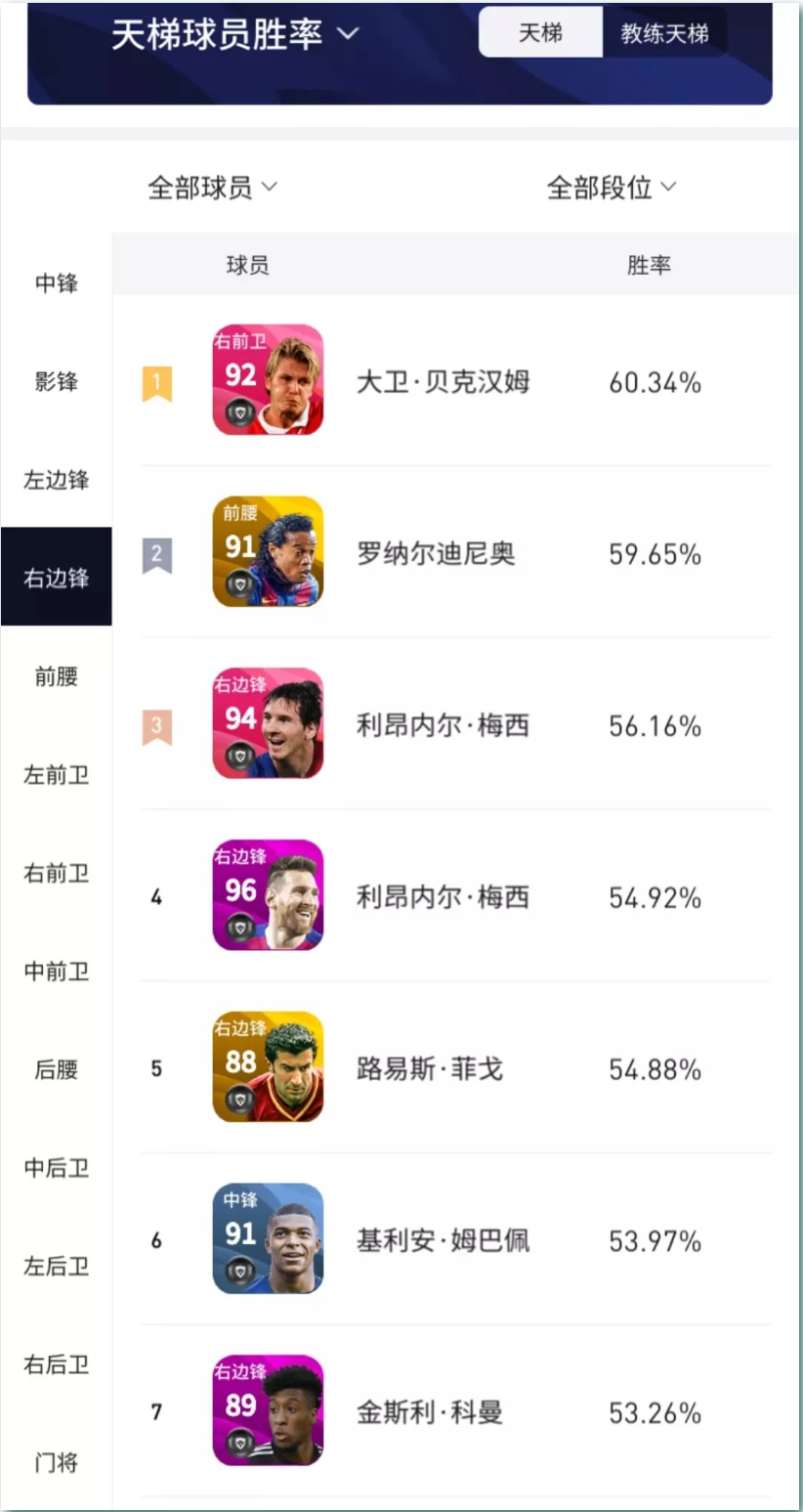Select the 影锋 position
The image size is (803, 1512).
[x=57, y=381]
